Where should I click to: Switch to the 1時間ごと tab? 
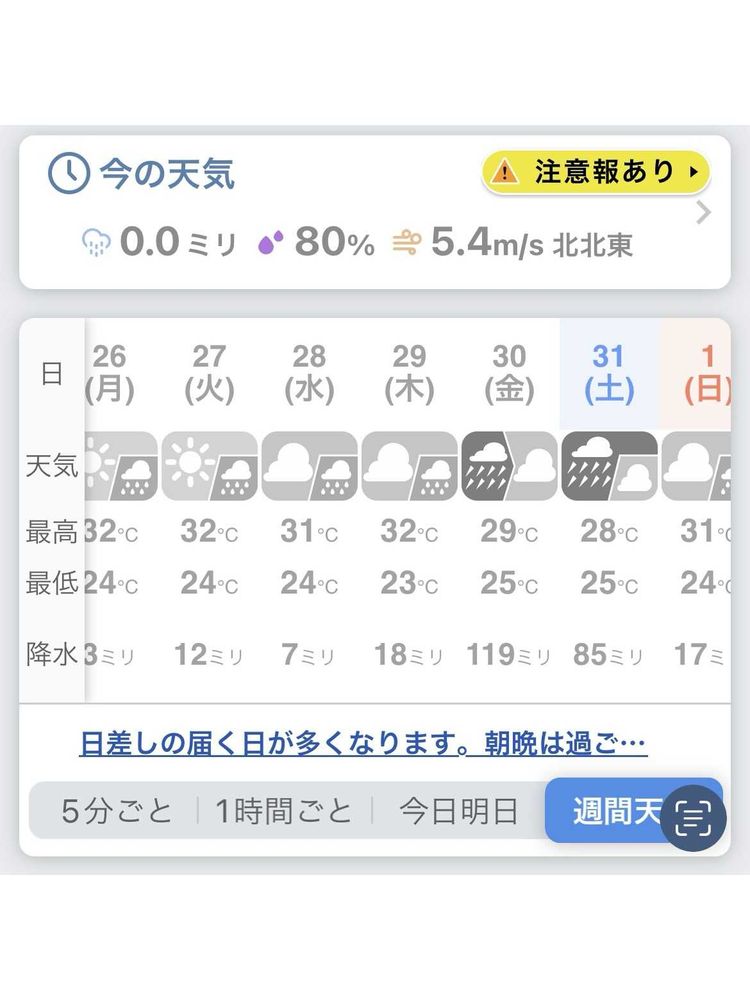[285, 811]
